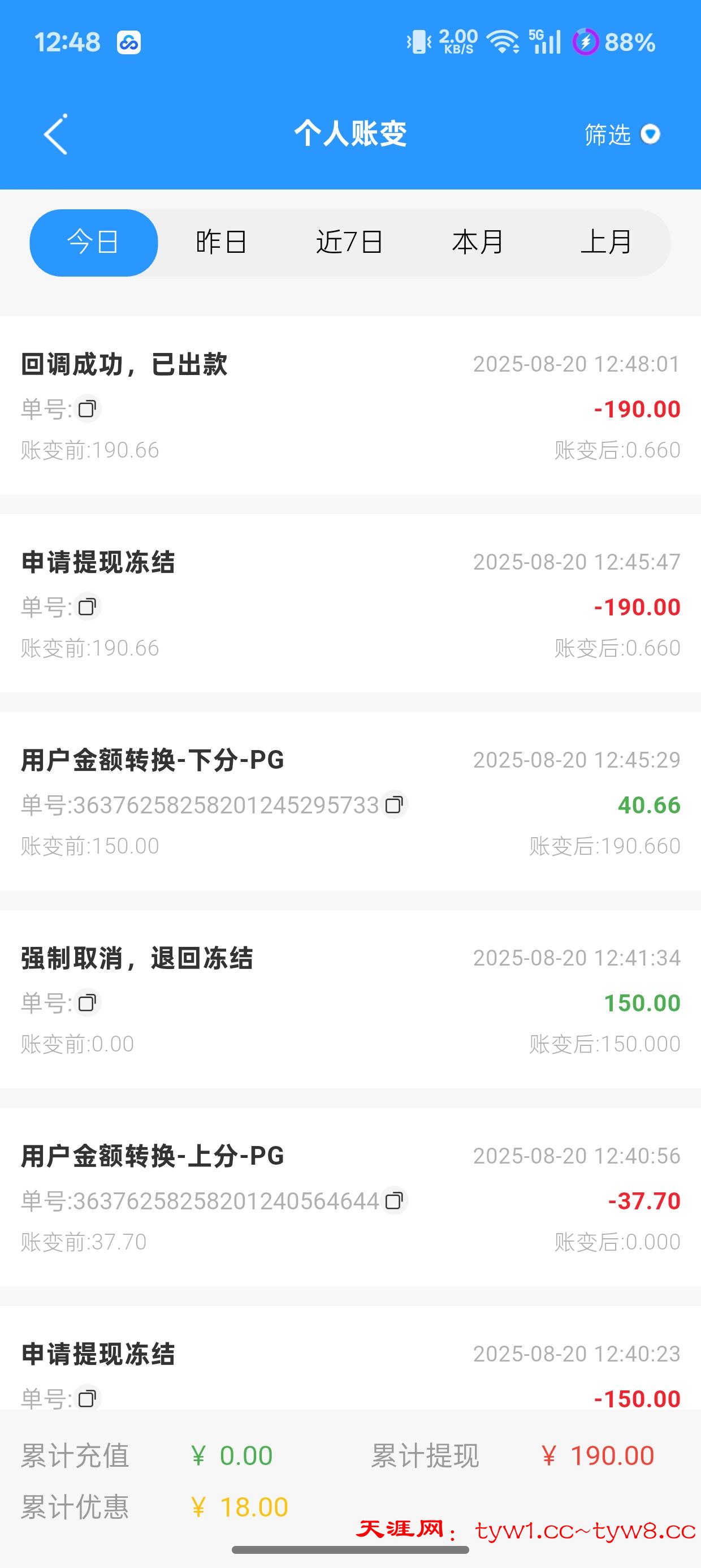
Task: Switch to the 近7日 tab
Action: [x=349, y=242]
